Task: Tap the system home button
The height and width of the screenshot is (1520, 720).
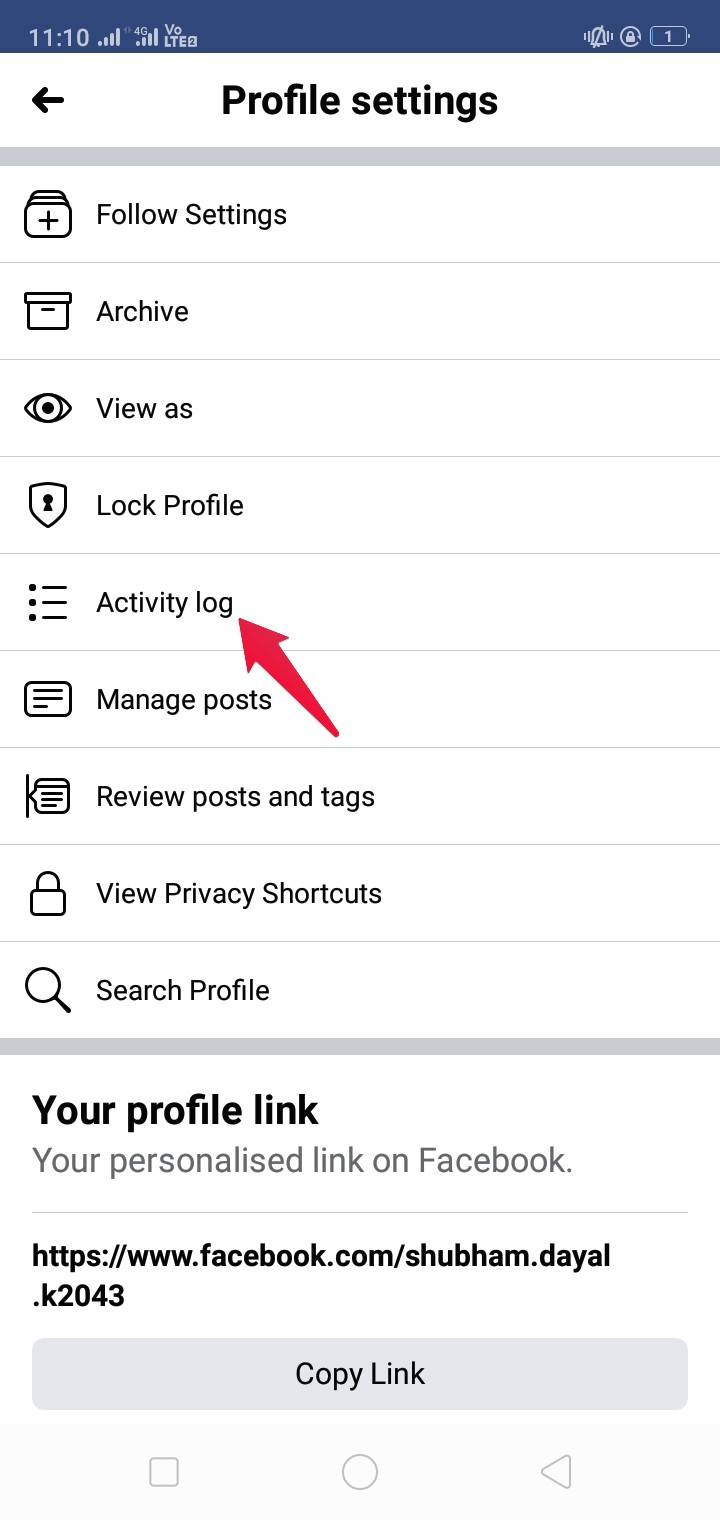Action: coord(360,1472)
